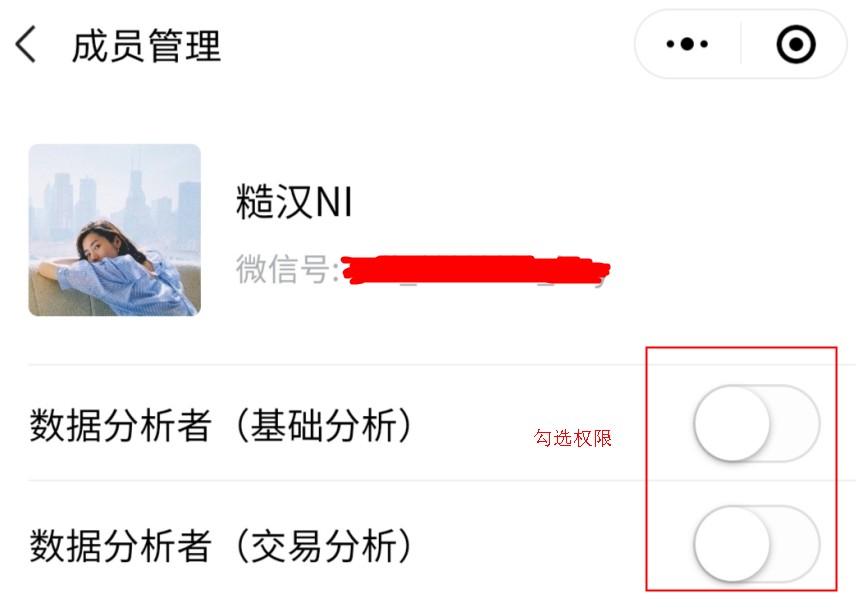Screen dimensions: 856x599
Task: Turn on 数据分析者（交易分析）switch
Action: point(756,544)
